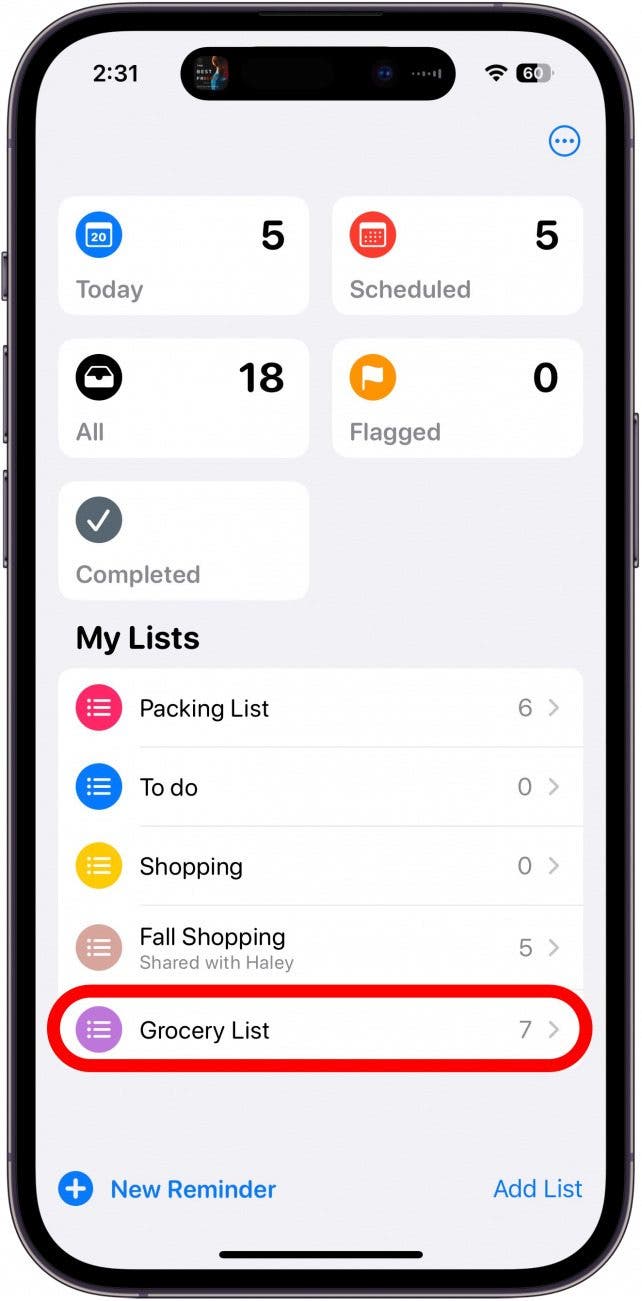Create a New Reminder

(x=168, y=1189)
